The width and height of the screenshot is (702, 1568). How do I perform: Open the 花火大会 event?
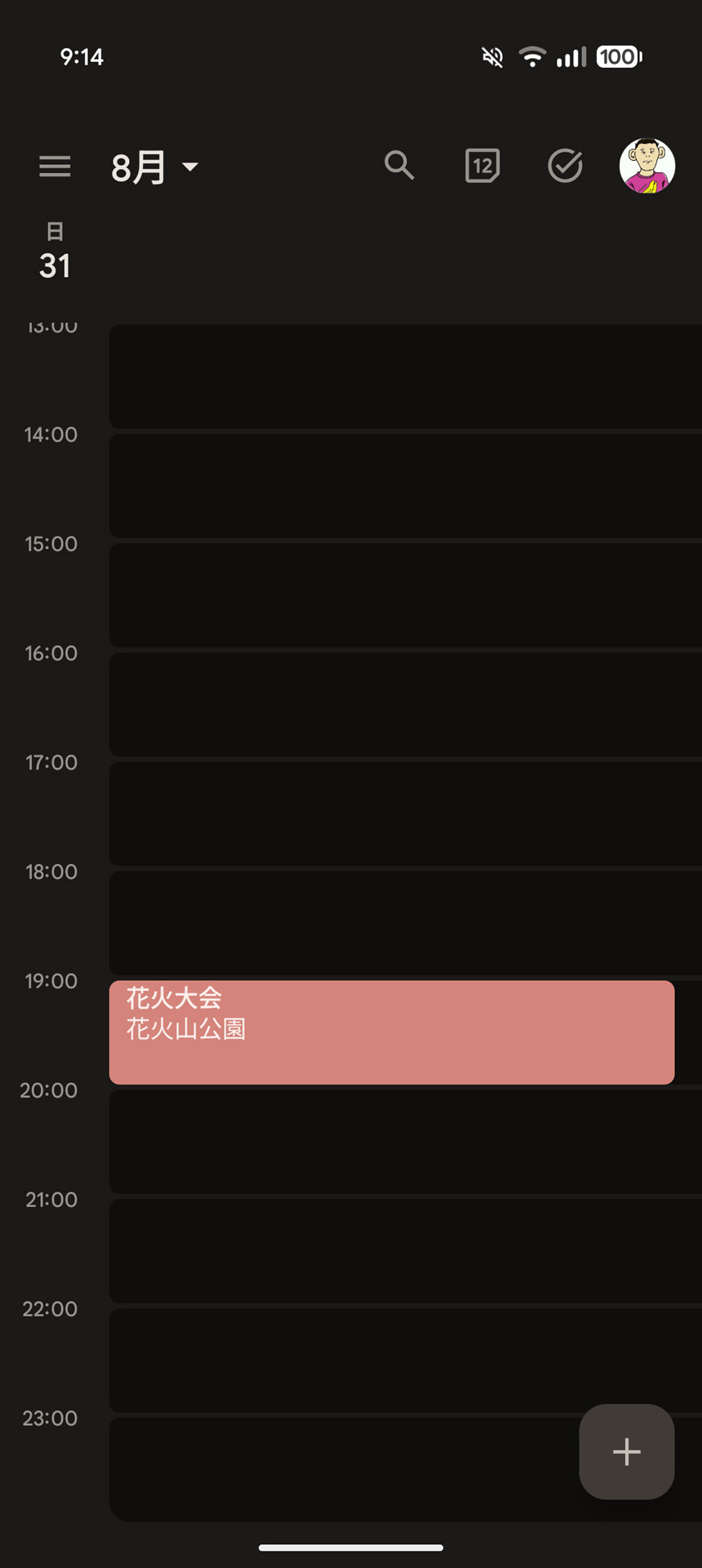coord(392,1032)
